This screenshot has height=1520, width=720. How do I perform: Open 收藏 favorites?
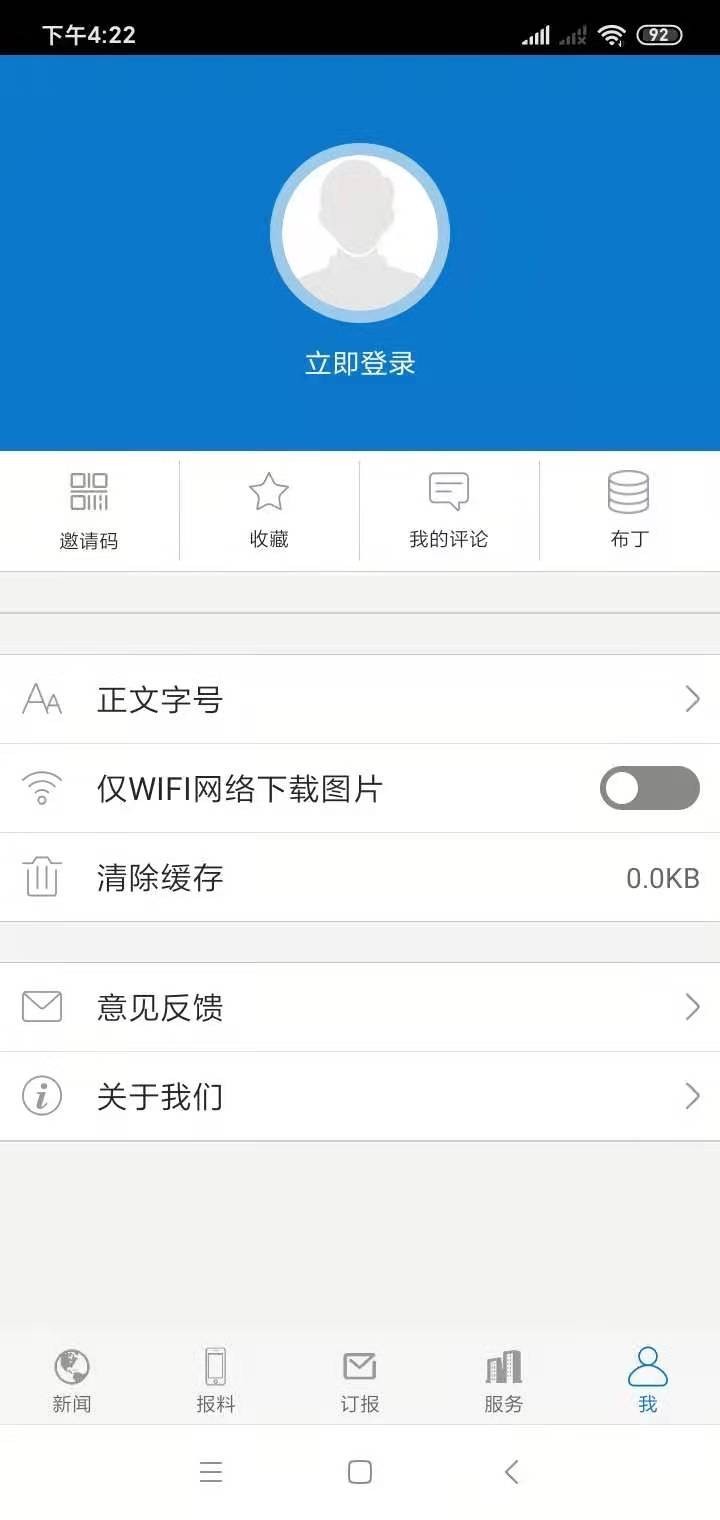tap(269, 510)
